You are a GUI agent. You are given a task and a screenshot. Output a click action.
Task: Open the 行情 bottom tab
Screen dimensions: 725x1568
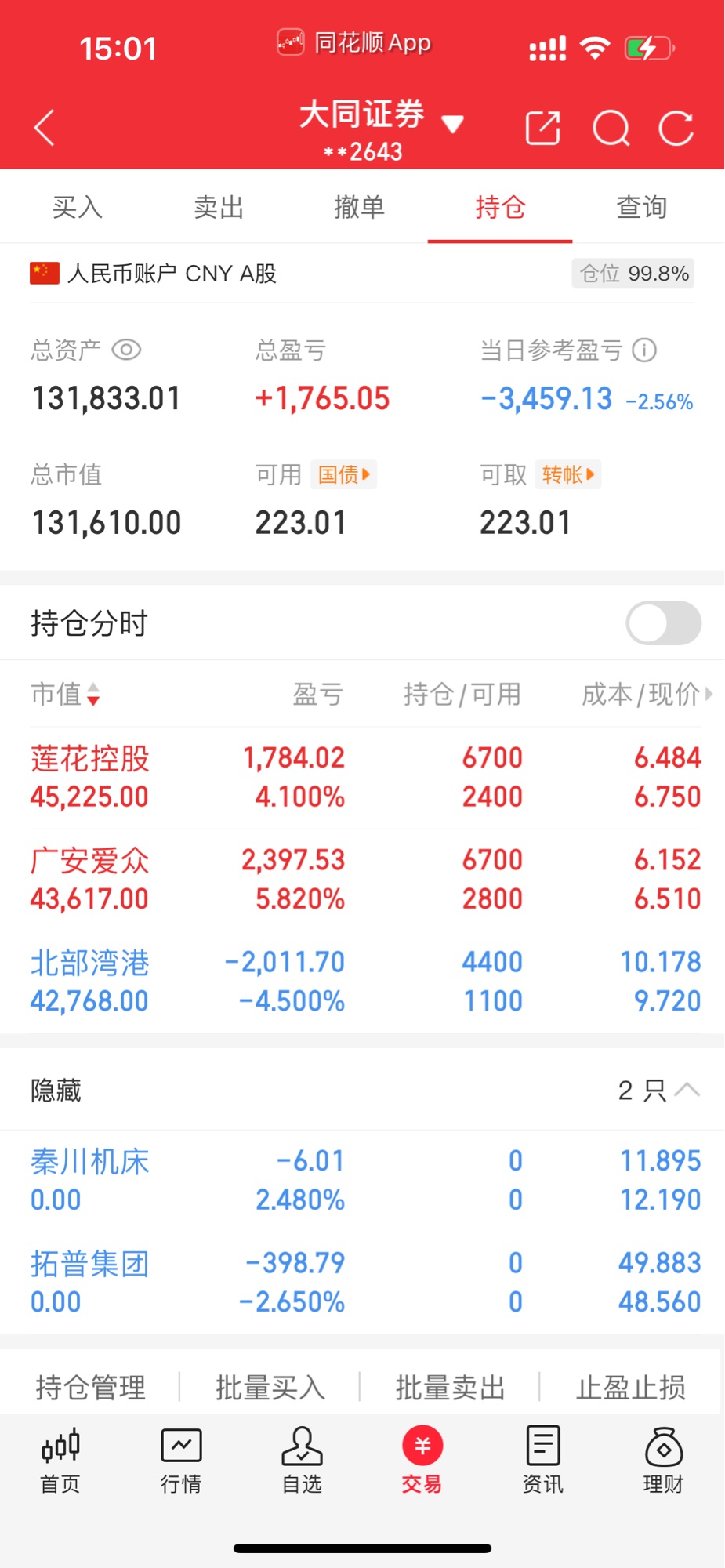coord(181,1460)
